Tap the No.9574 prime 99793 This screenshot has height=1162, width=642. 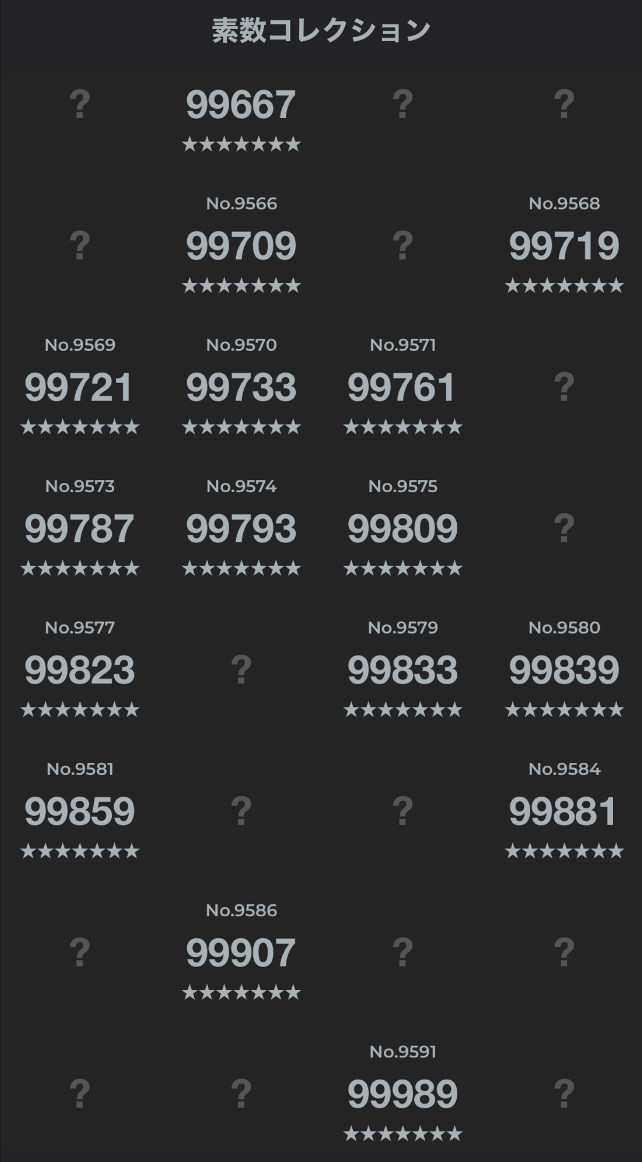click(241, 530)
